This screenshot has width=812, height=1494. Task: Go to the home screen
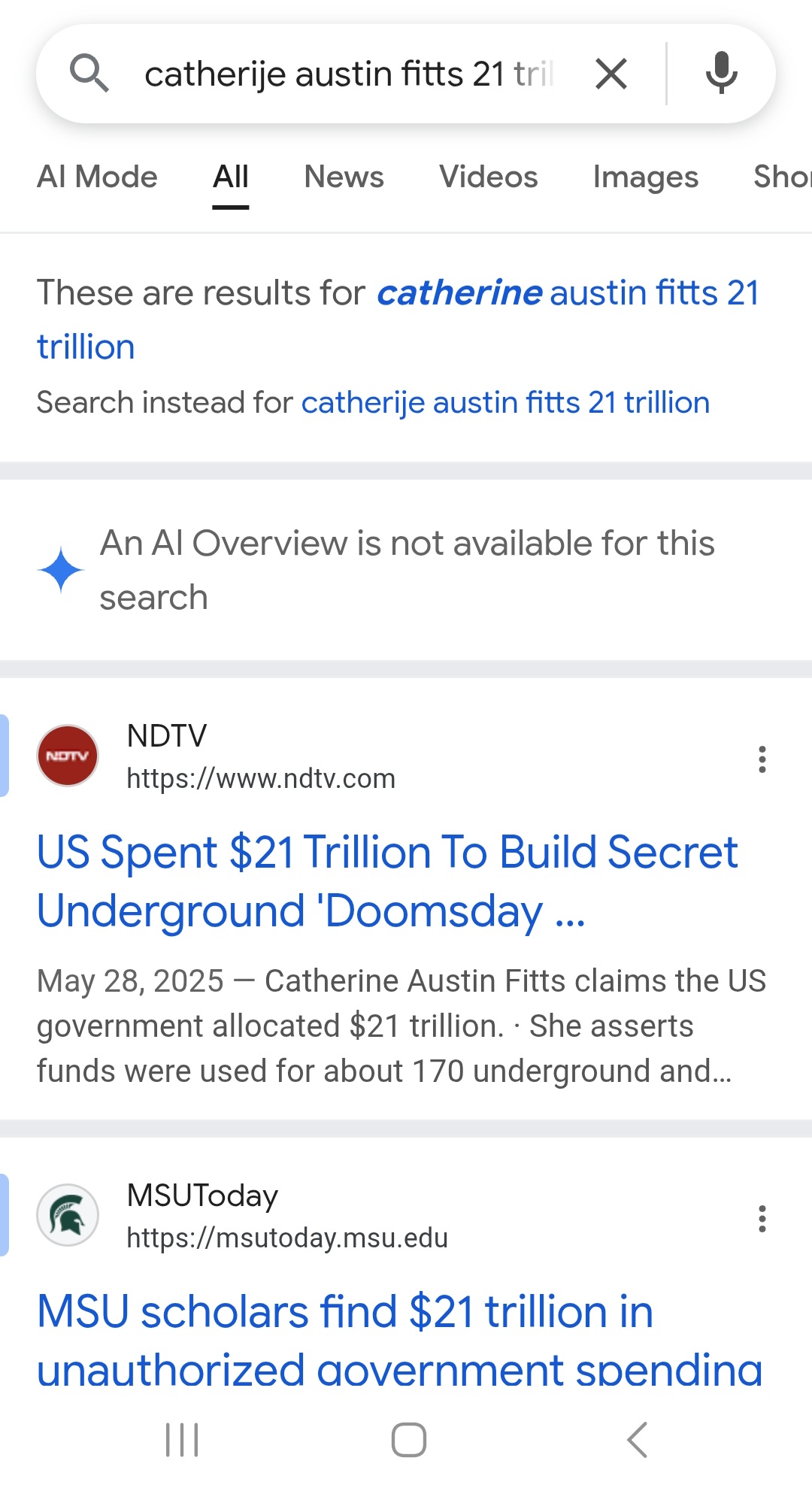[x=408, y=1440]
